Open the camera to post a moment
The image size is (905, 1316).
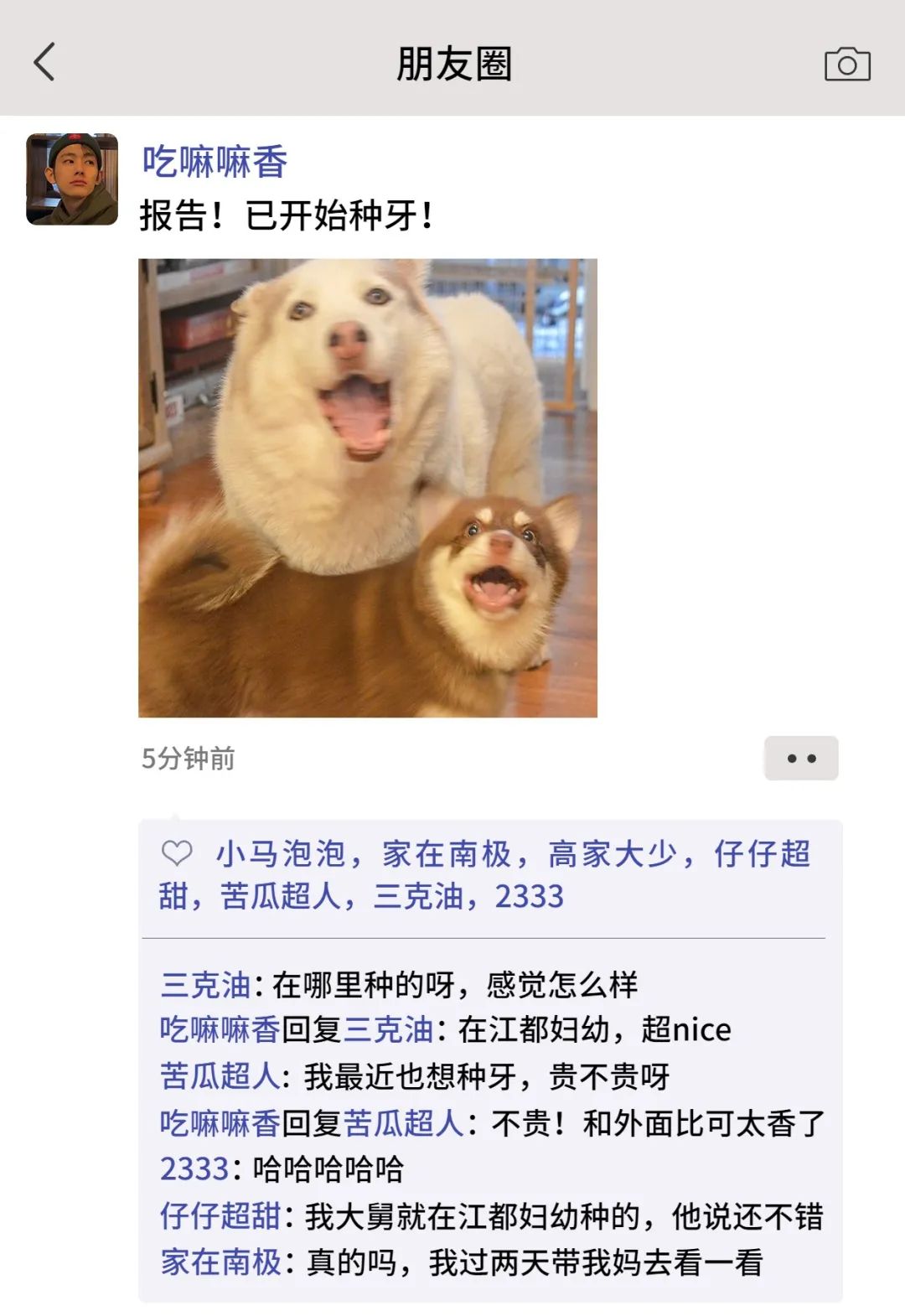click(847, 64)
